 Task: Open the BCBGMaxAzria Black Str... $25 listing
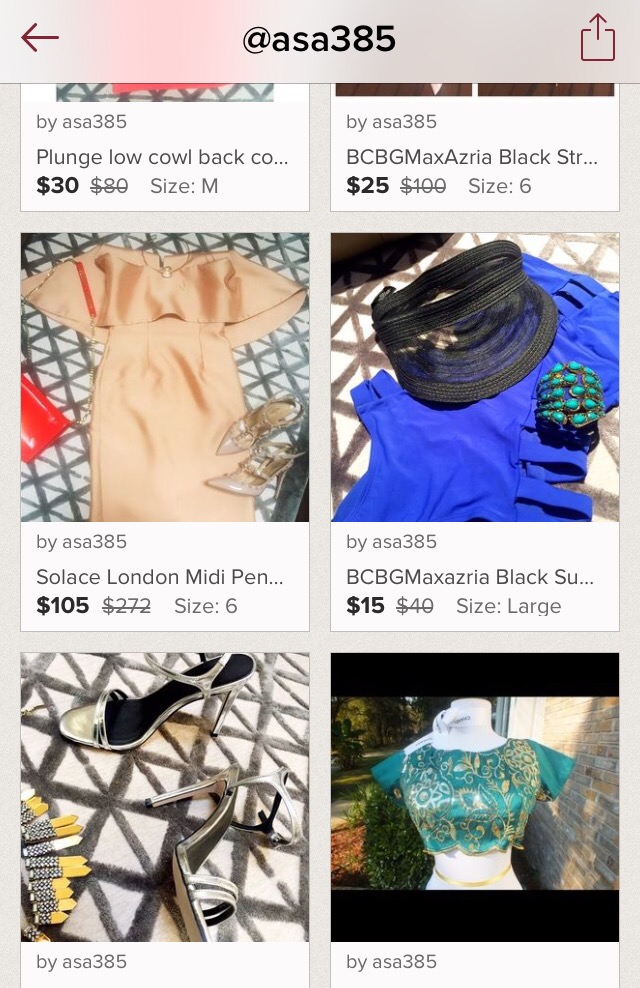coord(474,157)
